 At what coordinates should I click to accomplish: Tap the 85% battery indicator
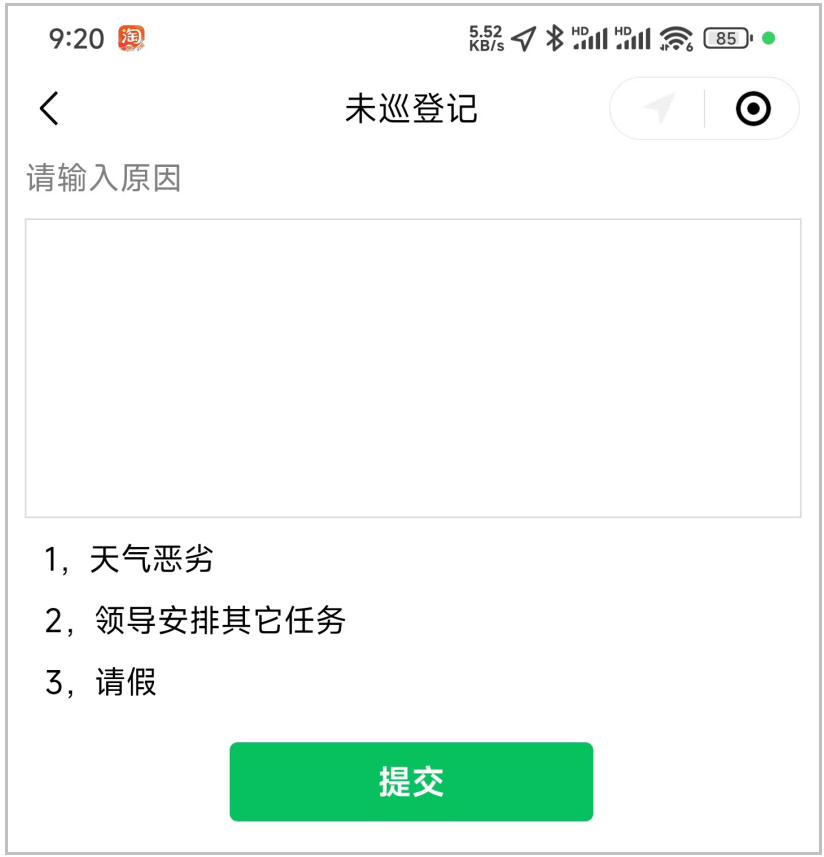725,37
